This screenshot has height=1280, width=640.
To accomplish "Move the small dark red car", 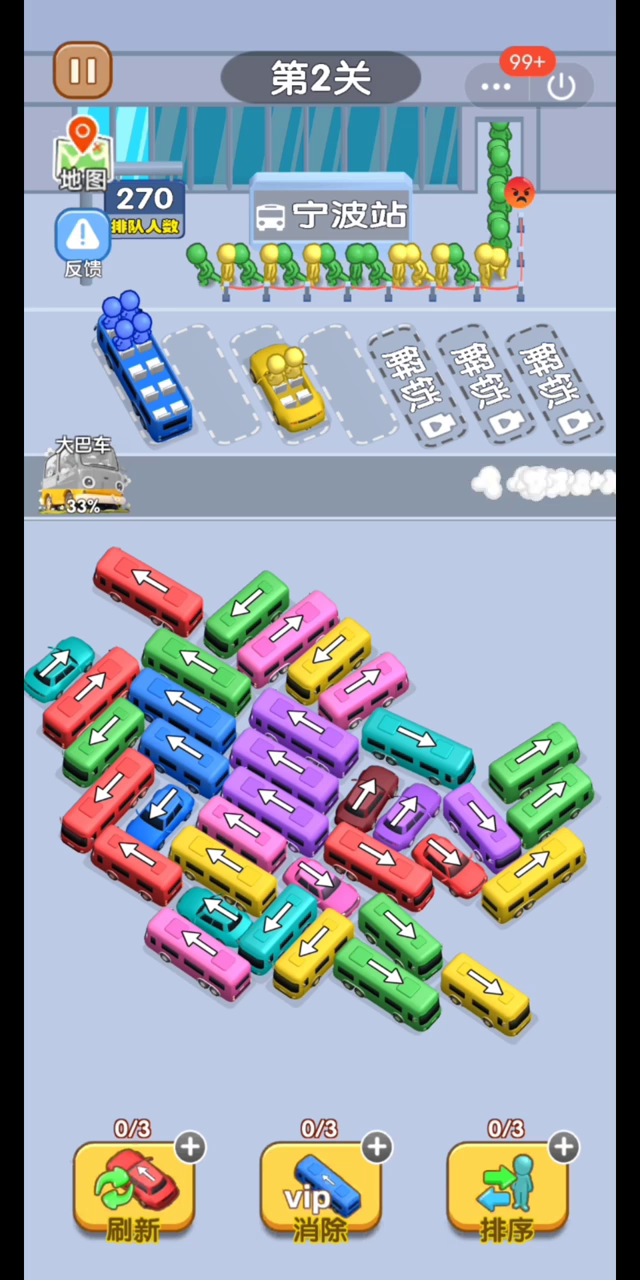I will 366,798.
